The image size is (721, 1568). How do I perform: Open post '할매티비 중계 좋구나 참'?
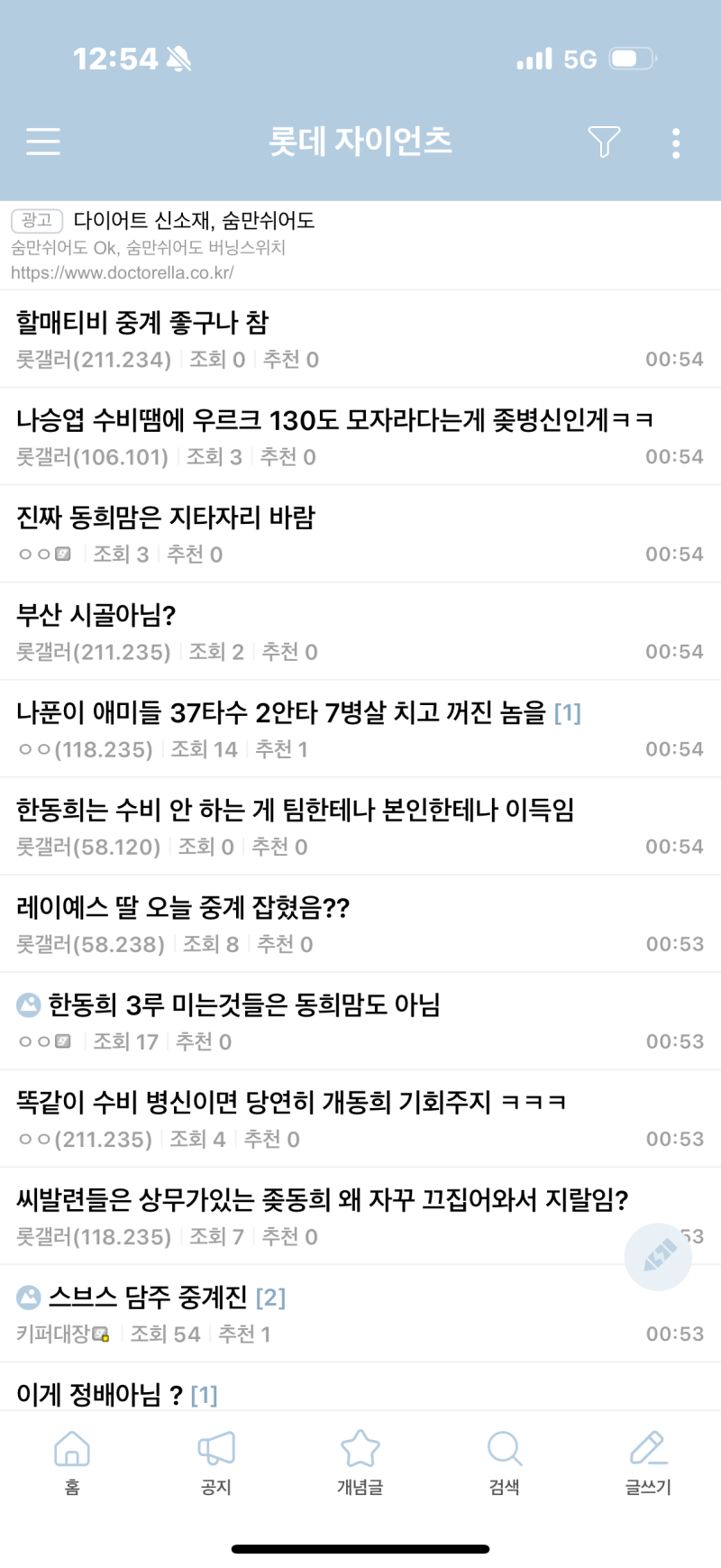(x=142, y=323)
